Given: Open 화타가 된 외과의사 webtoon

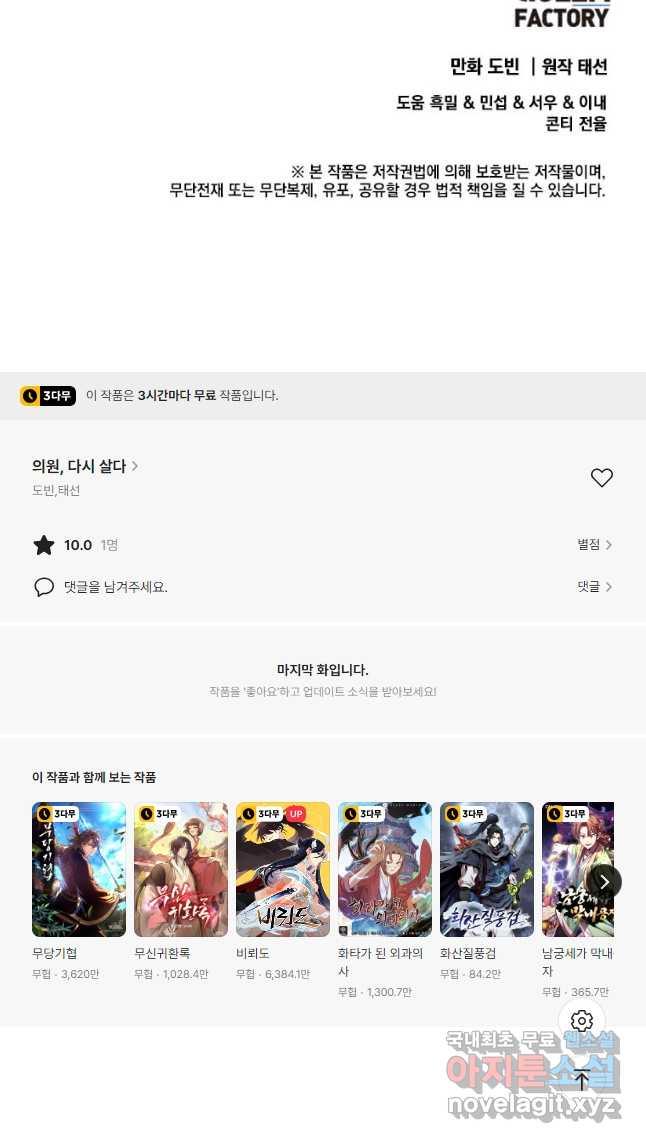Looking at the screenshot, I should point(385,869).
